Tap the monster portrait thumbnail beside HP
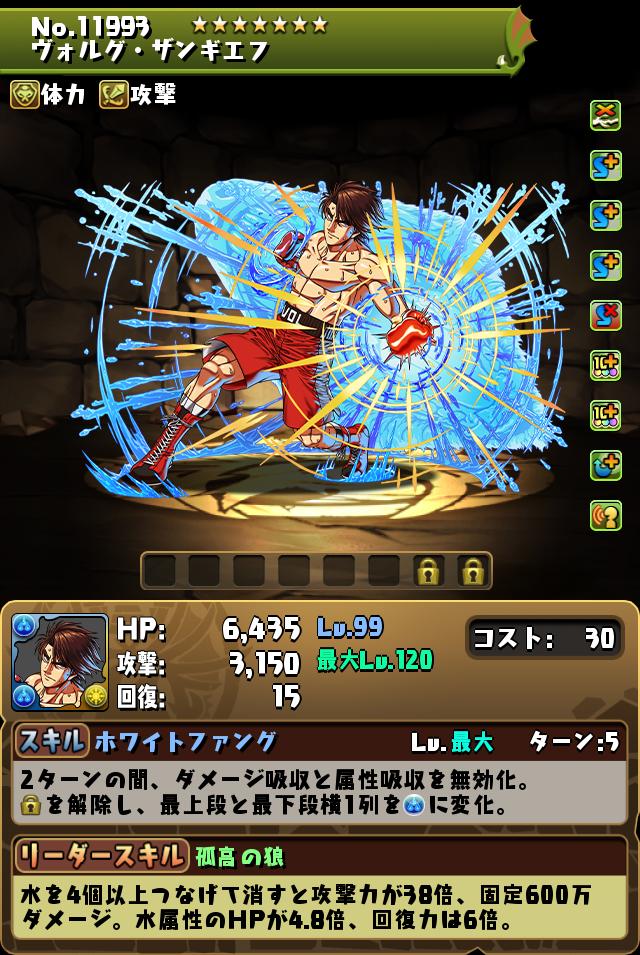This screenshot has width=640, height=955. [60, 662]
